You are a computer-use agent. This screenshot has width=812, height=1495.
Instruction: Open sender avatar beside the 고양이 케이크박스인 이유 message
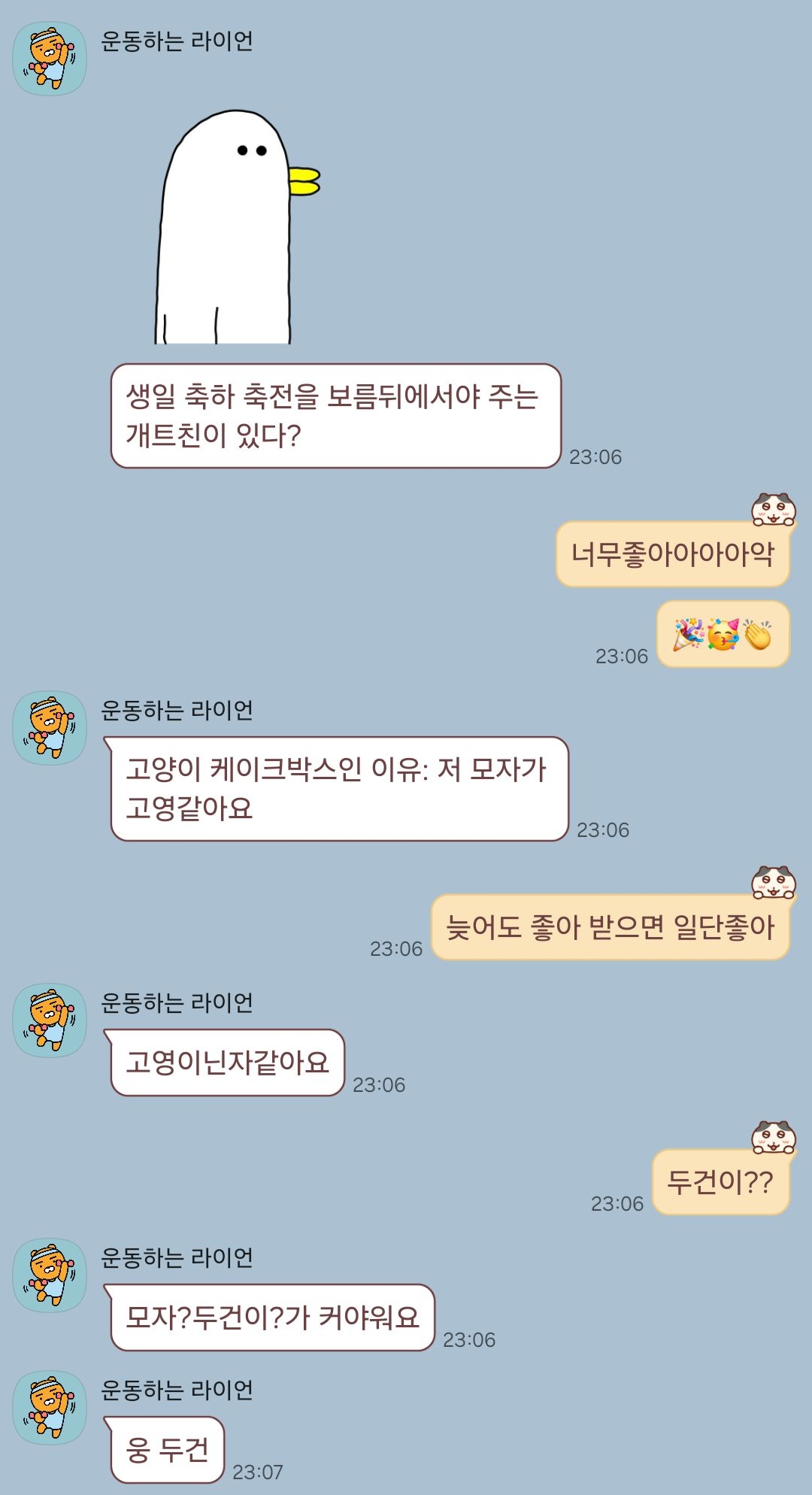click(x=50, y=728)
